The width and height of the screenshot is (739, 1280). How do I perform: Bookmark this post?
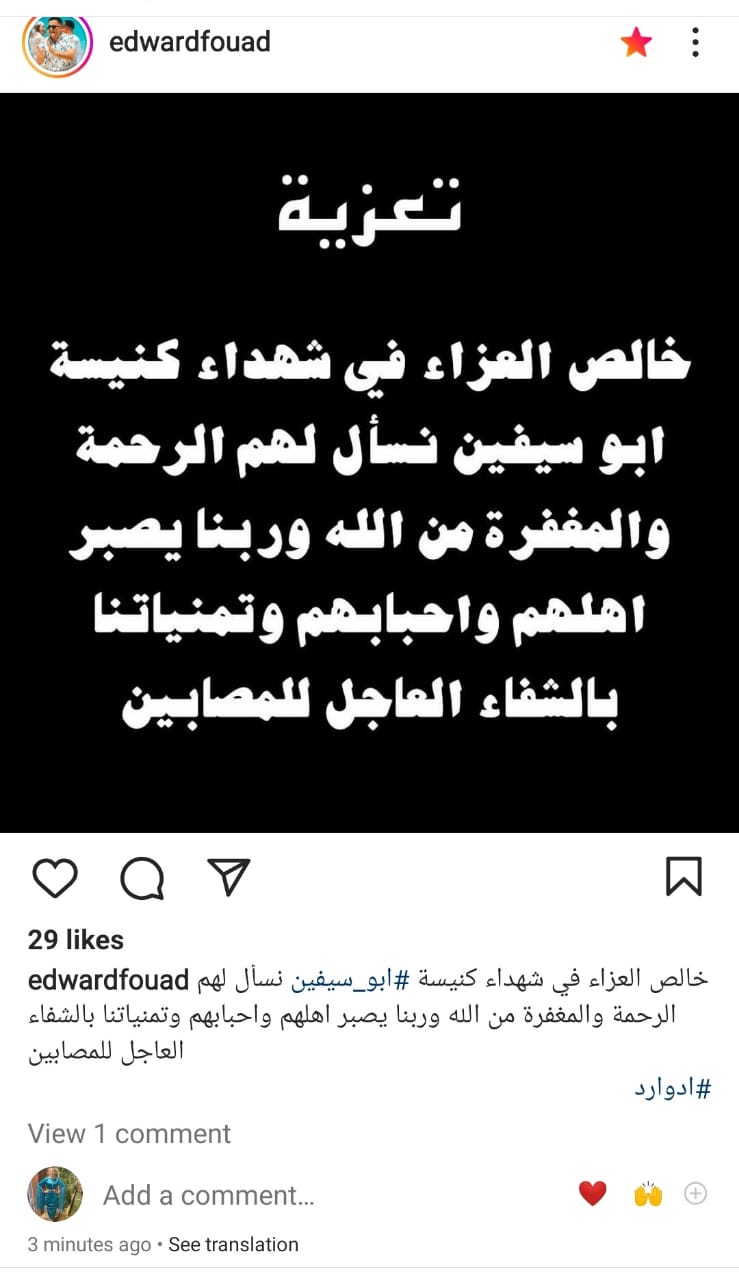[x=684, y=877]
